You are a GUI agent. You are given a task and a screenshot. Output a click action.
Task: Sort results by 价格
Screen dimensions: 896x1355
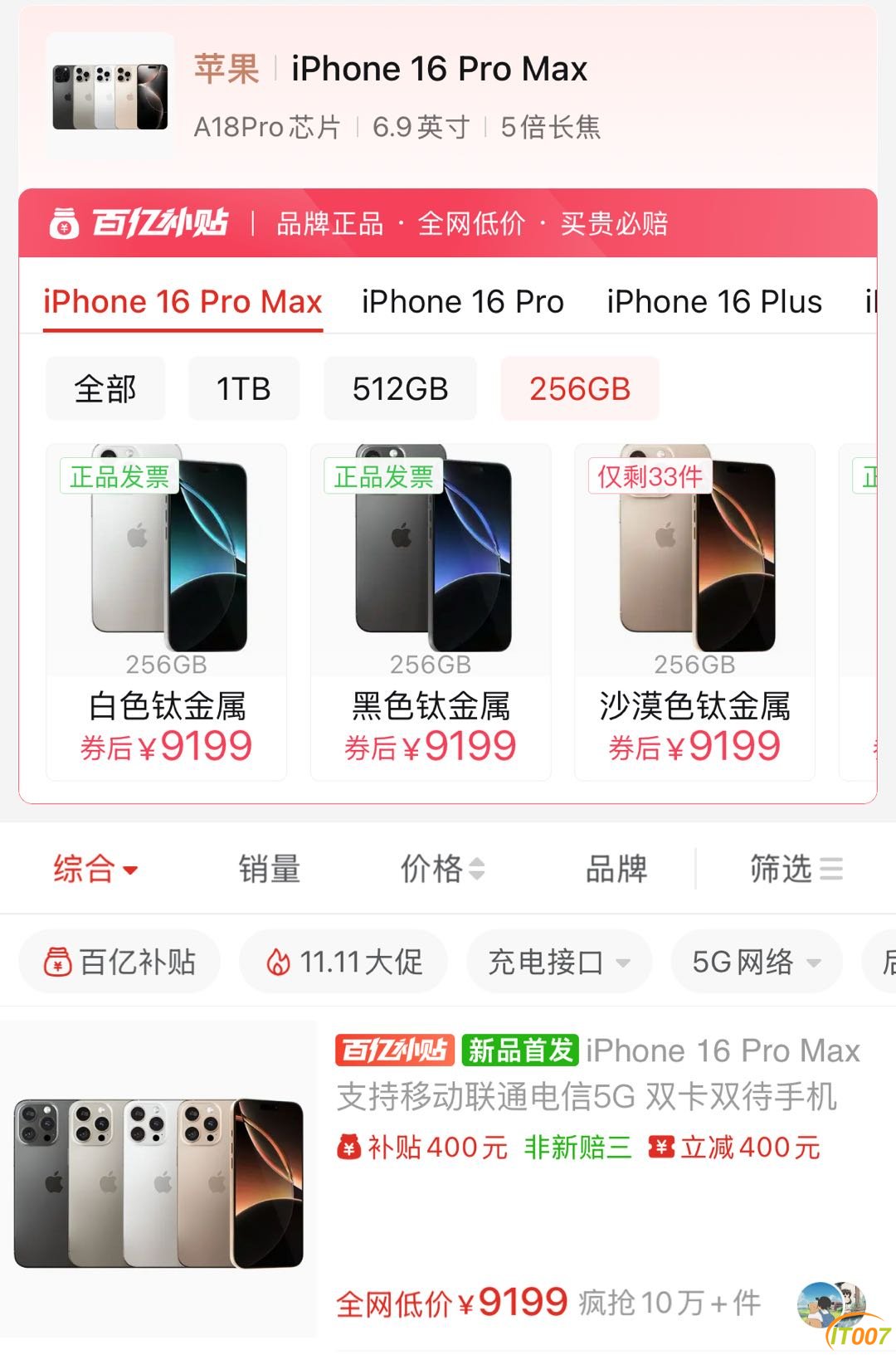click(x=441, y=869)
